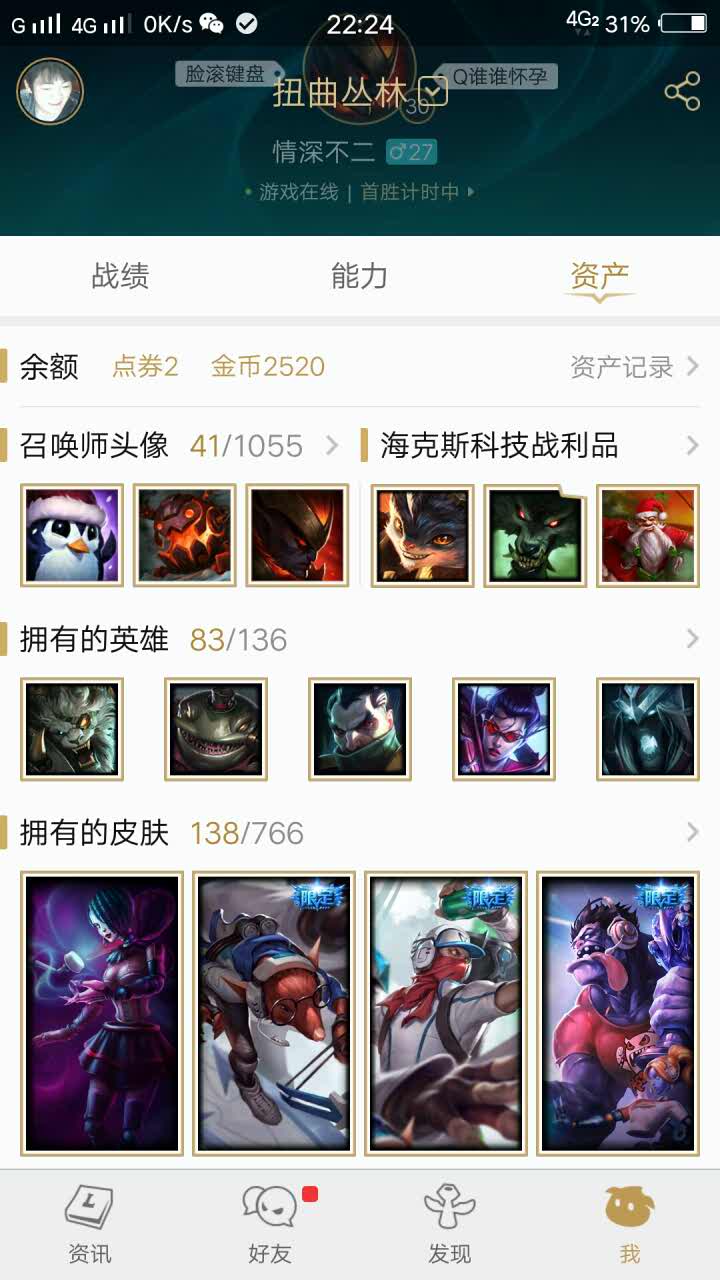This screenshot has height=1280, width=720.
Task: Open 资产记录 asset records
Action: click(634, 367)
